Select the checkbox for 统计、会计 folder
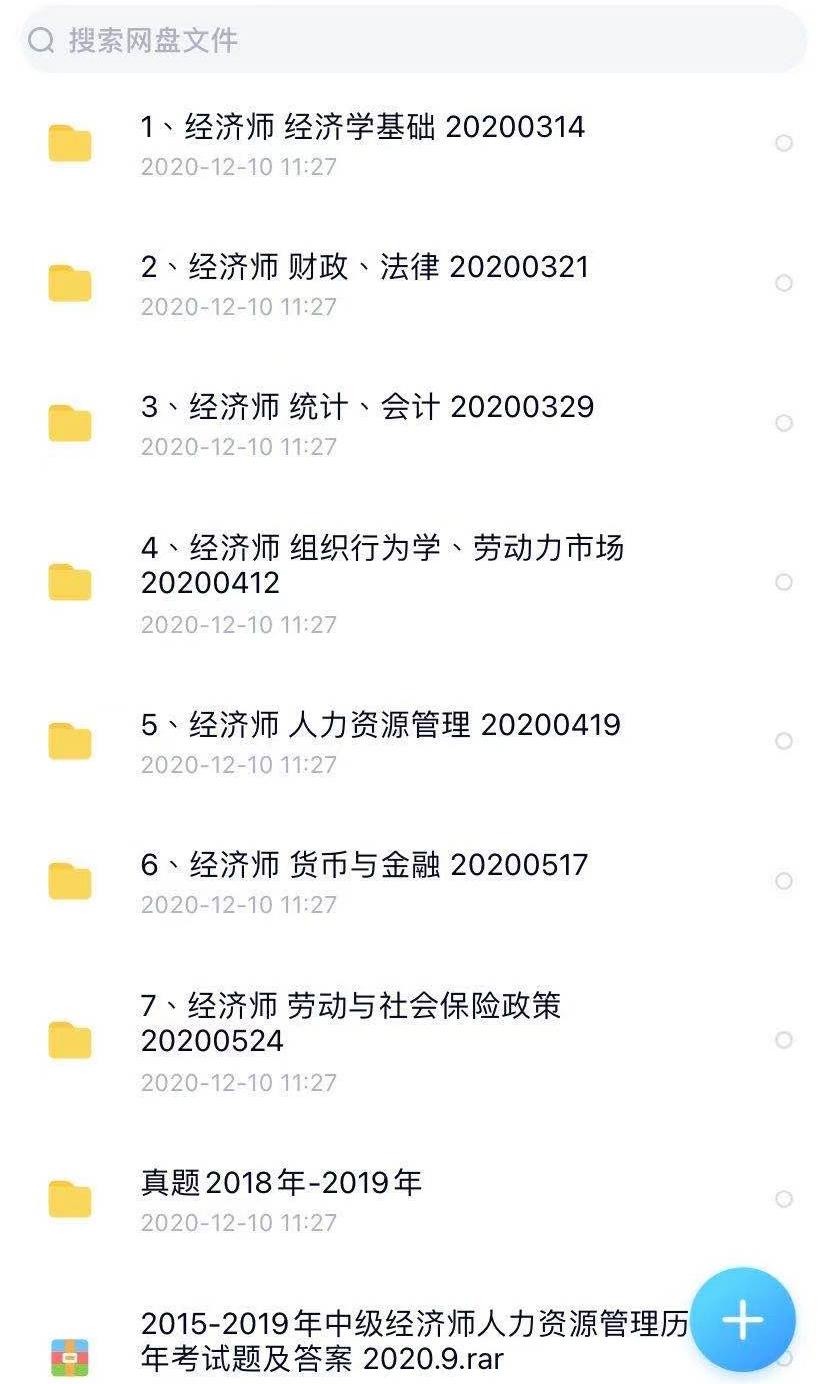824x1384 pixels. coord(784,423)
